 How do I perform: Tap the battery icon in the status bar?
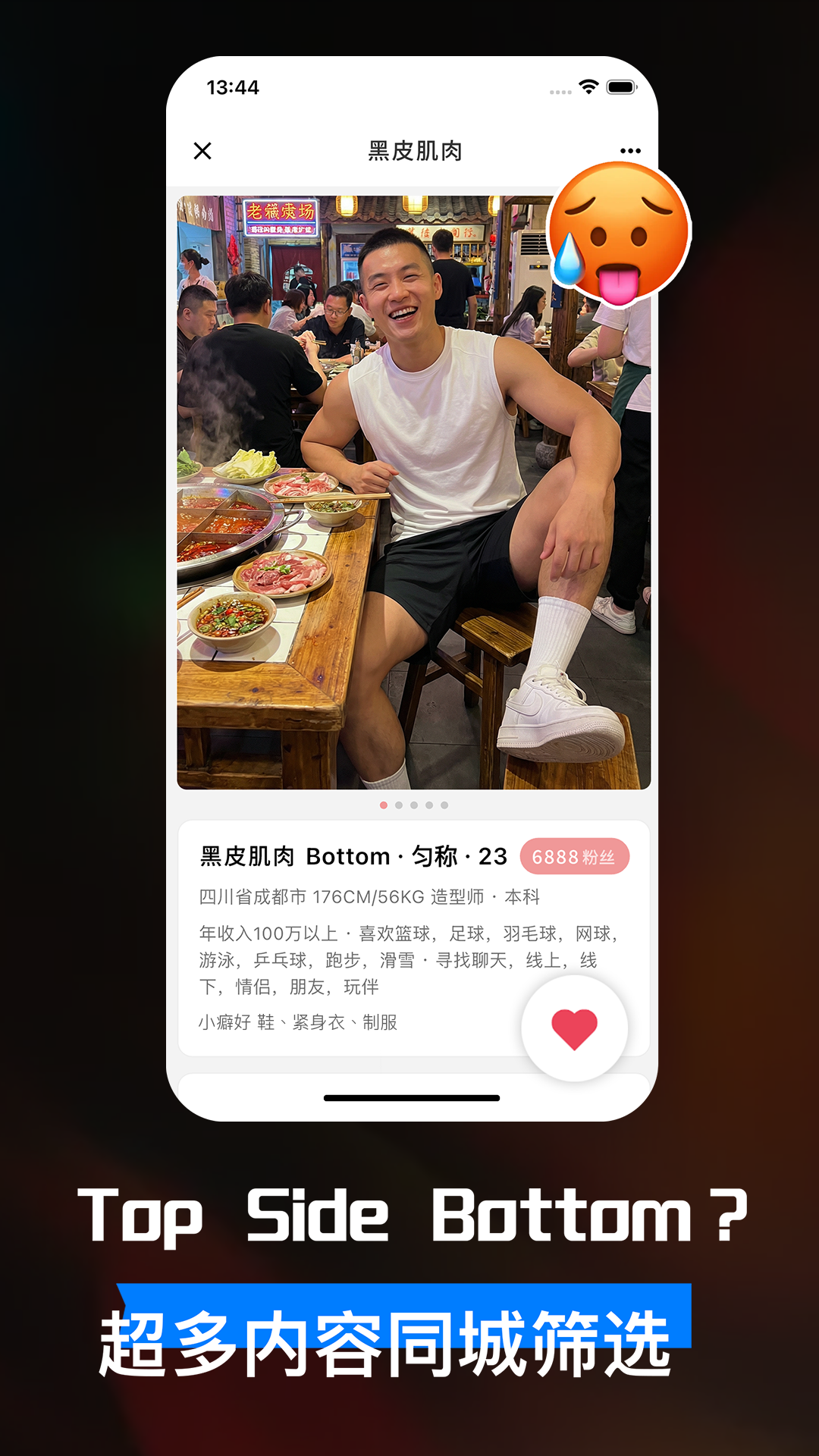click(x=619, y=87)
